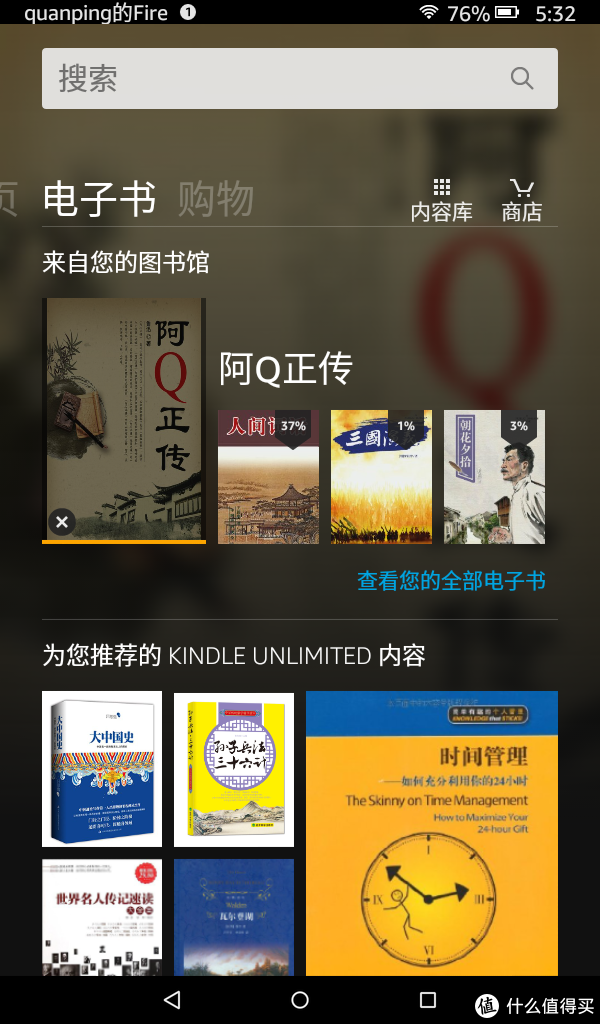Open 朝花夕拾 at 3% progress
Image resolution: width=600 pixels, height=1024 pixels.
coord(494,477)
